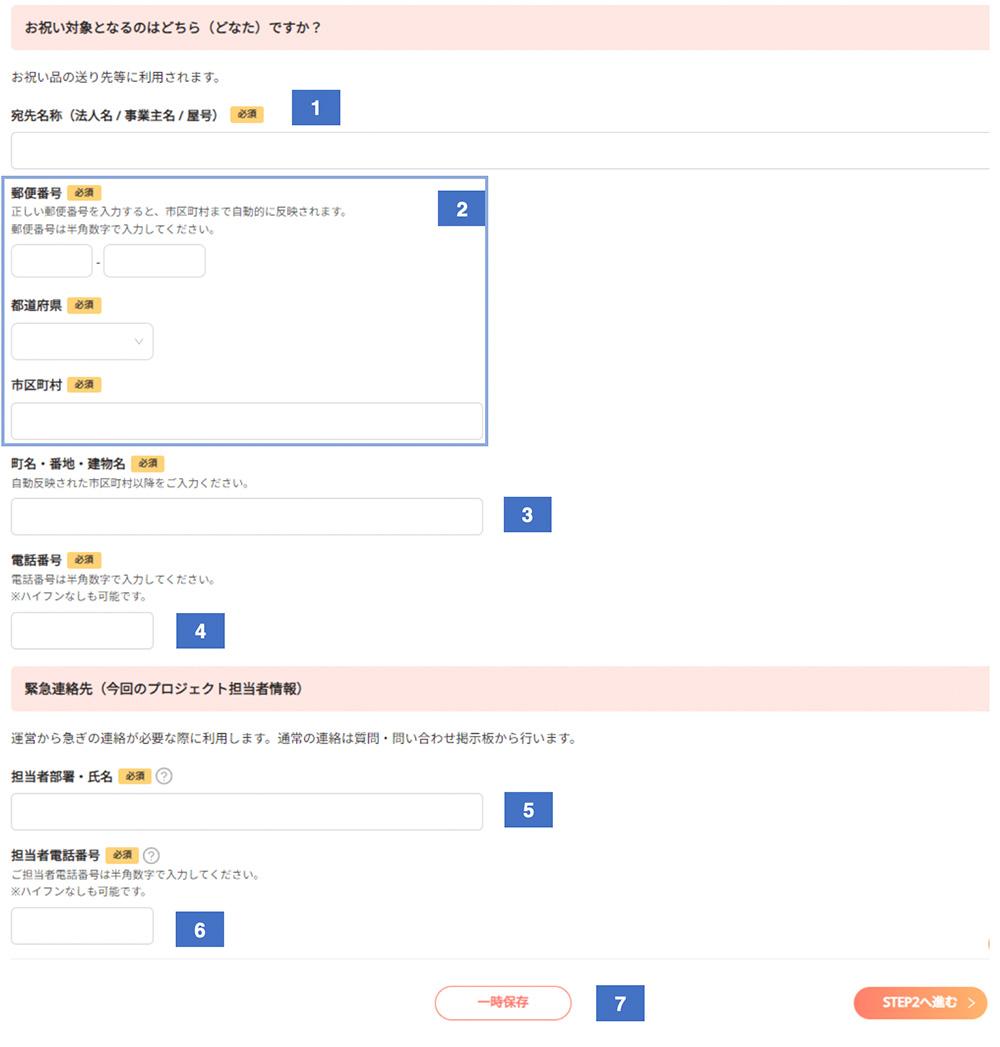Screen dimensions: 1000x1047
Task: Open help icon beside 担当者部署・氏名
Action: (165, 776)
